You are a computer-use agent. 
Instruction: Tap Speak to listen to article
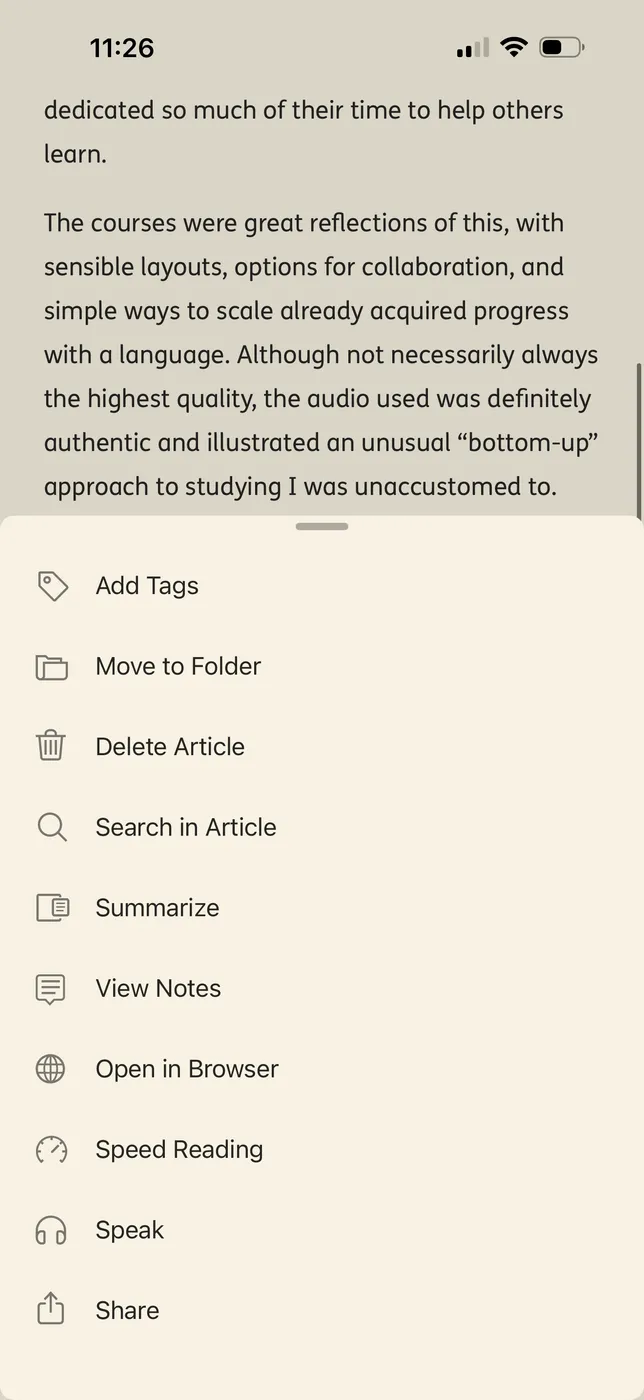(x=130, y=1230)
